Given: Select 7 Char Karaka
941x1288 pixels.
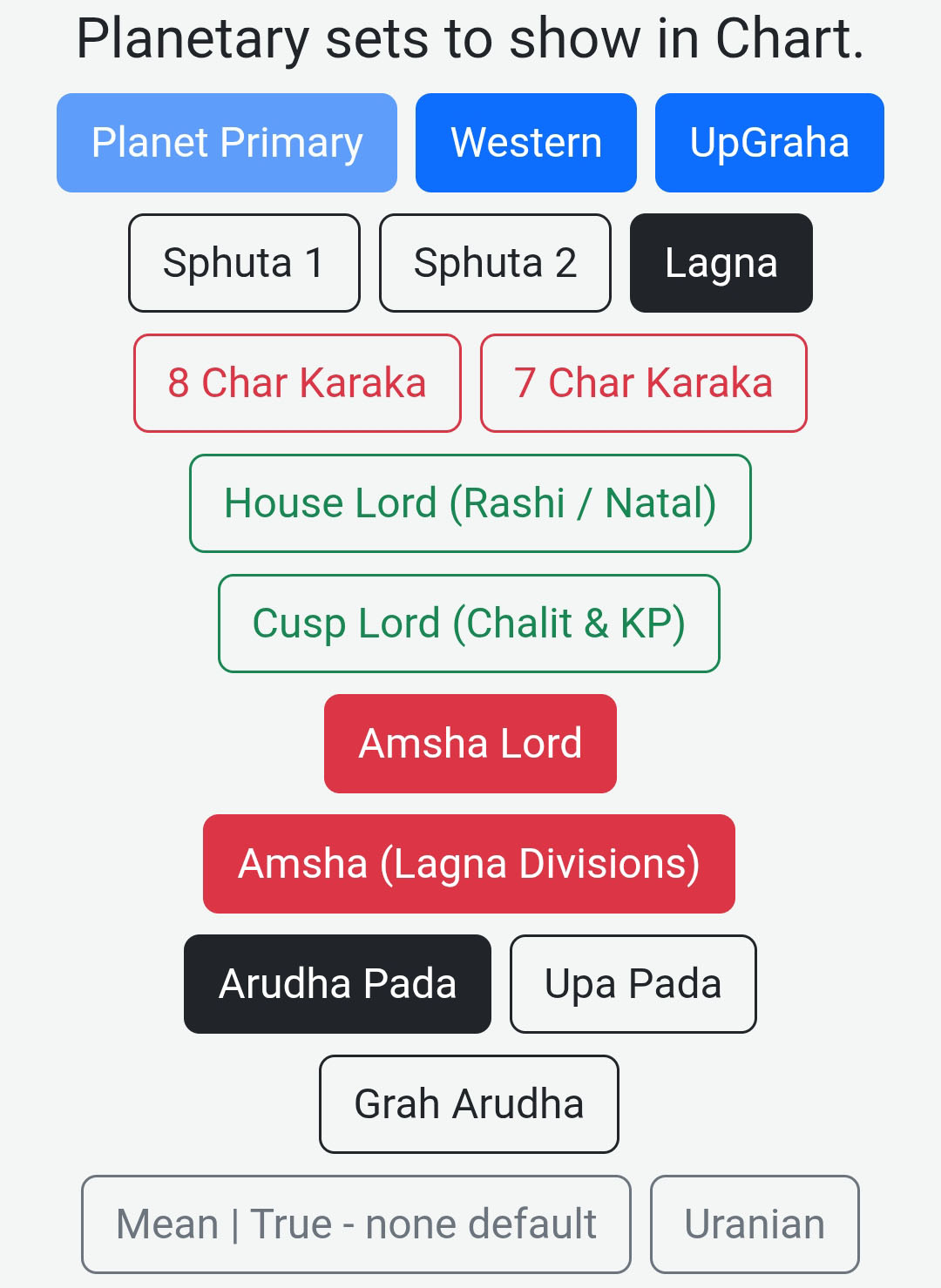Looking at the screenshot, I should 643,383.
